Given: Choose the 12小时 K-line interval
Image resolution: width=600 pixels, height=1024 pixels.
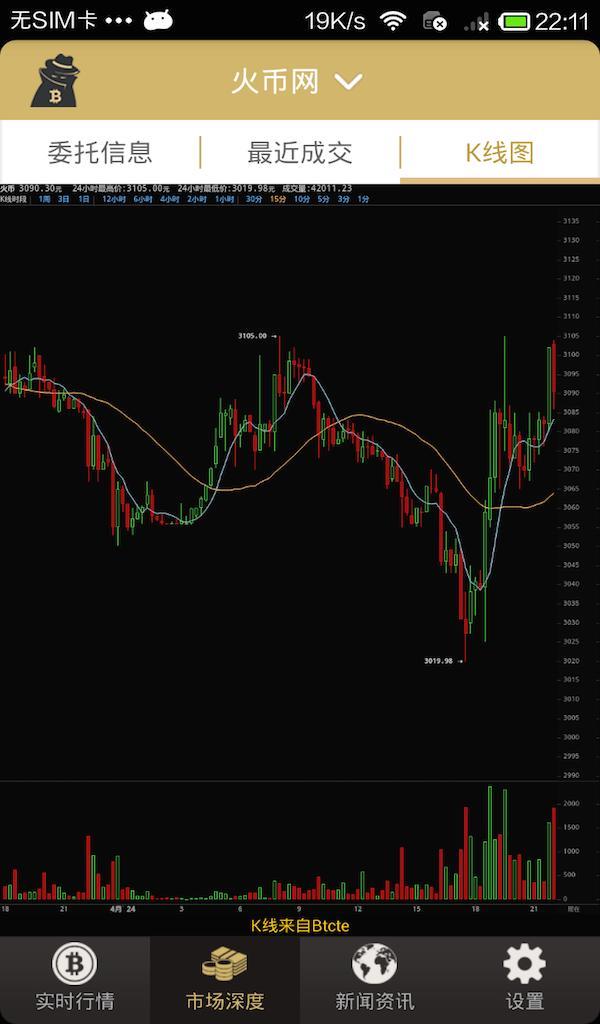Looking at the screenshot, I should point(114,199).
